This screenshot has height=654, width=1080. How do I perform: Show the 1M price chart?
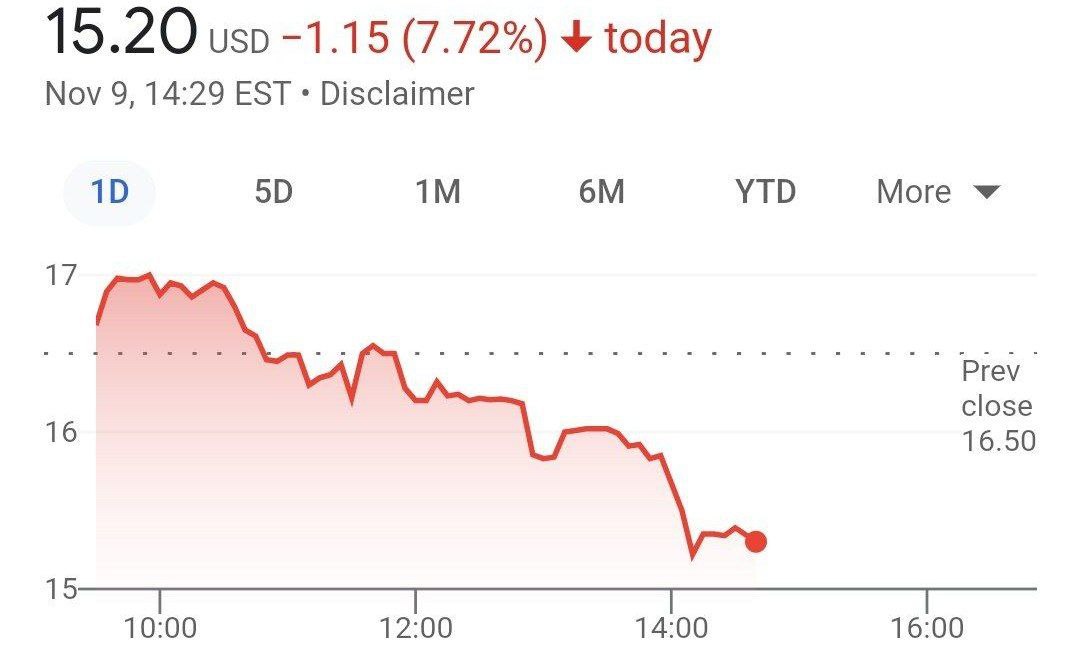point(437,191)
